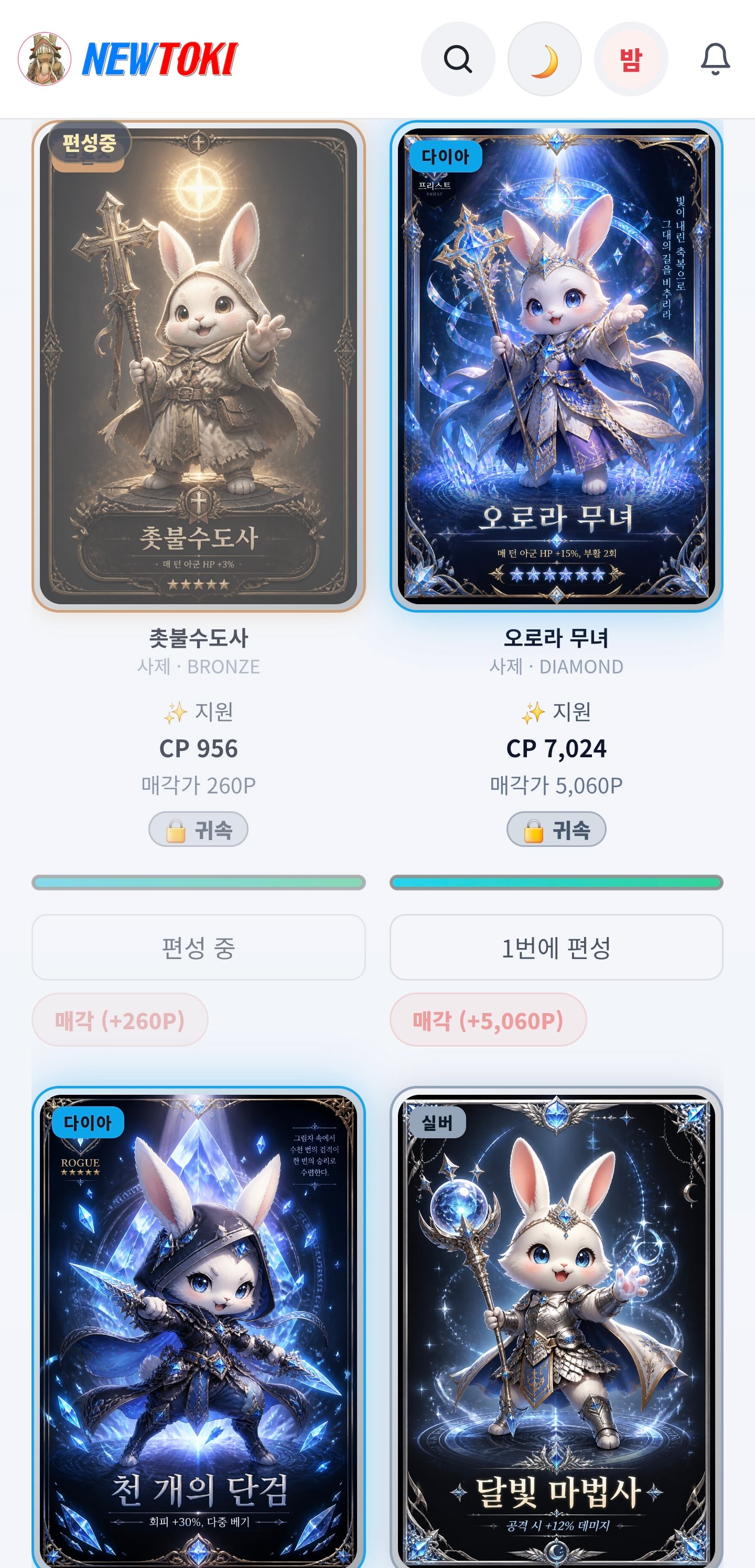
Task: Open the 오로라 무녀 card
Action: tap(556, 366)
